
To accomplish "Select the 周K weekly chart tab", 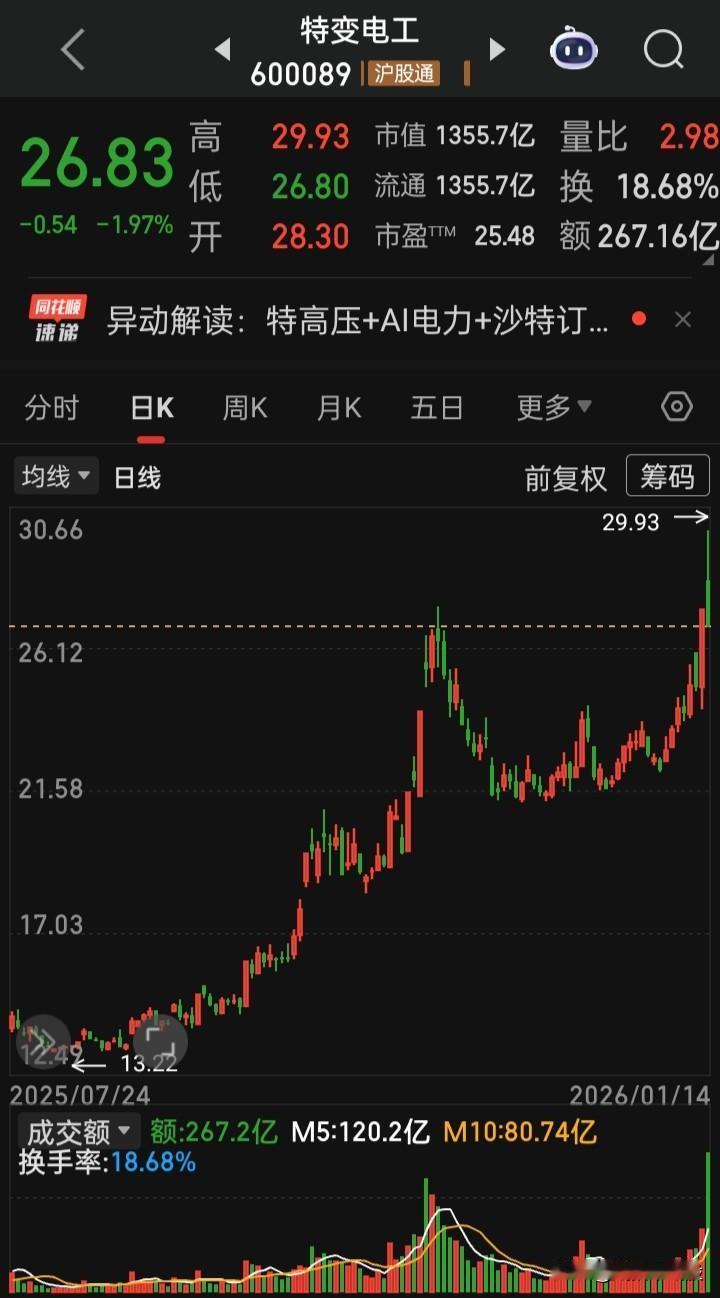I will pos(244,407).
